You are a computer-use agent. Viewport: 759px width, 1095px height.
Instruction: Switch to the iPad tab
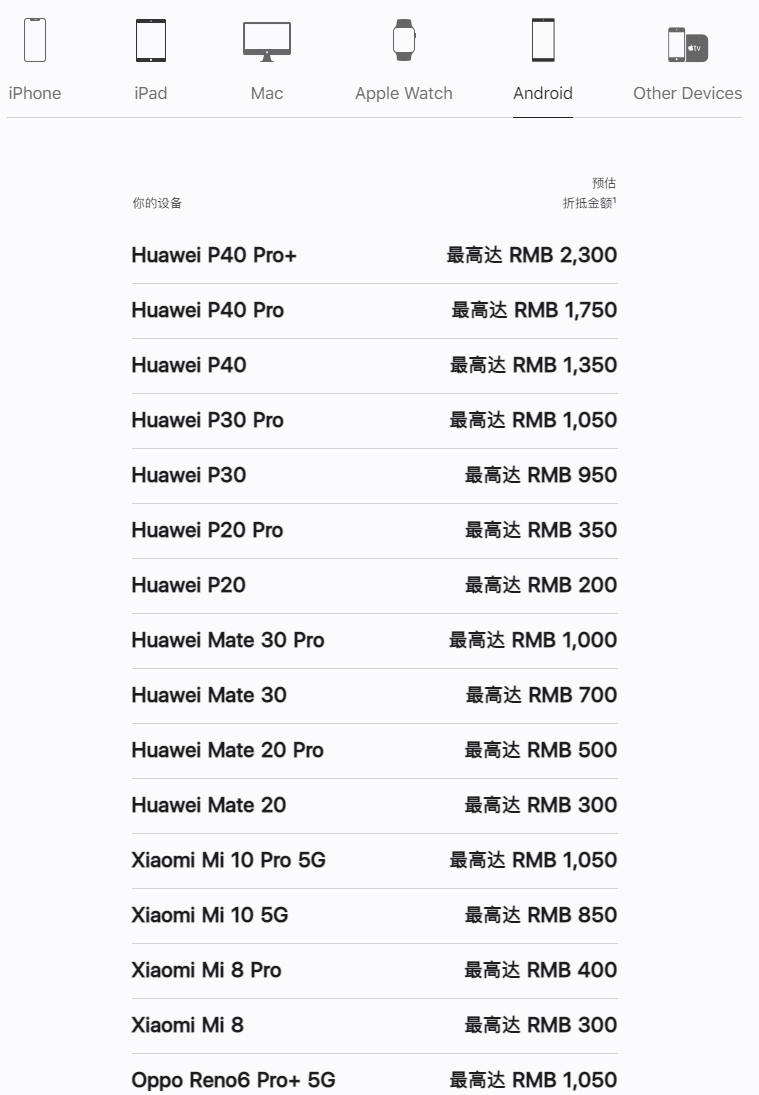[151, 93]
